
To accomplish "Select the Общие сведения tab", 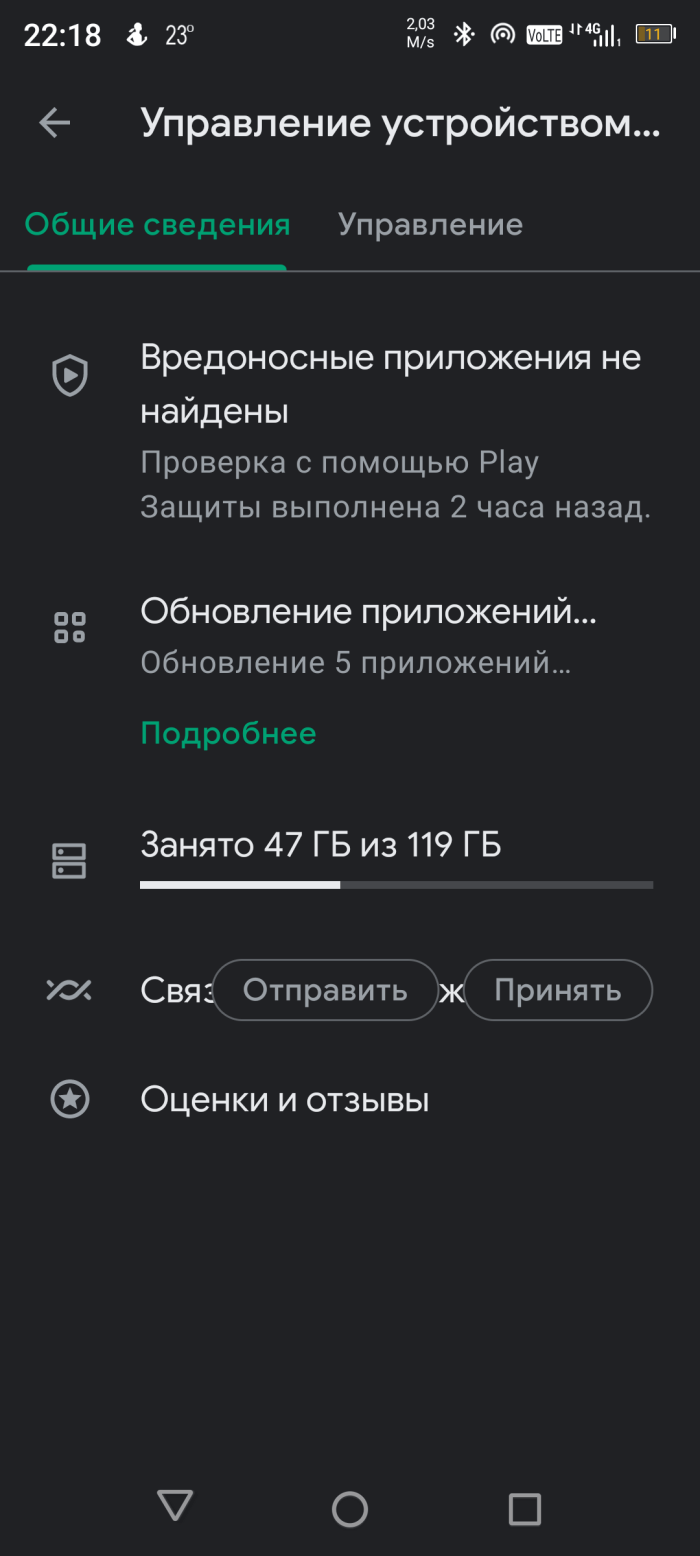I will (157, 224).
